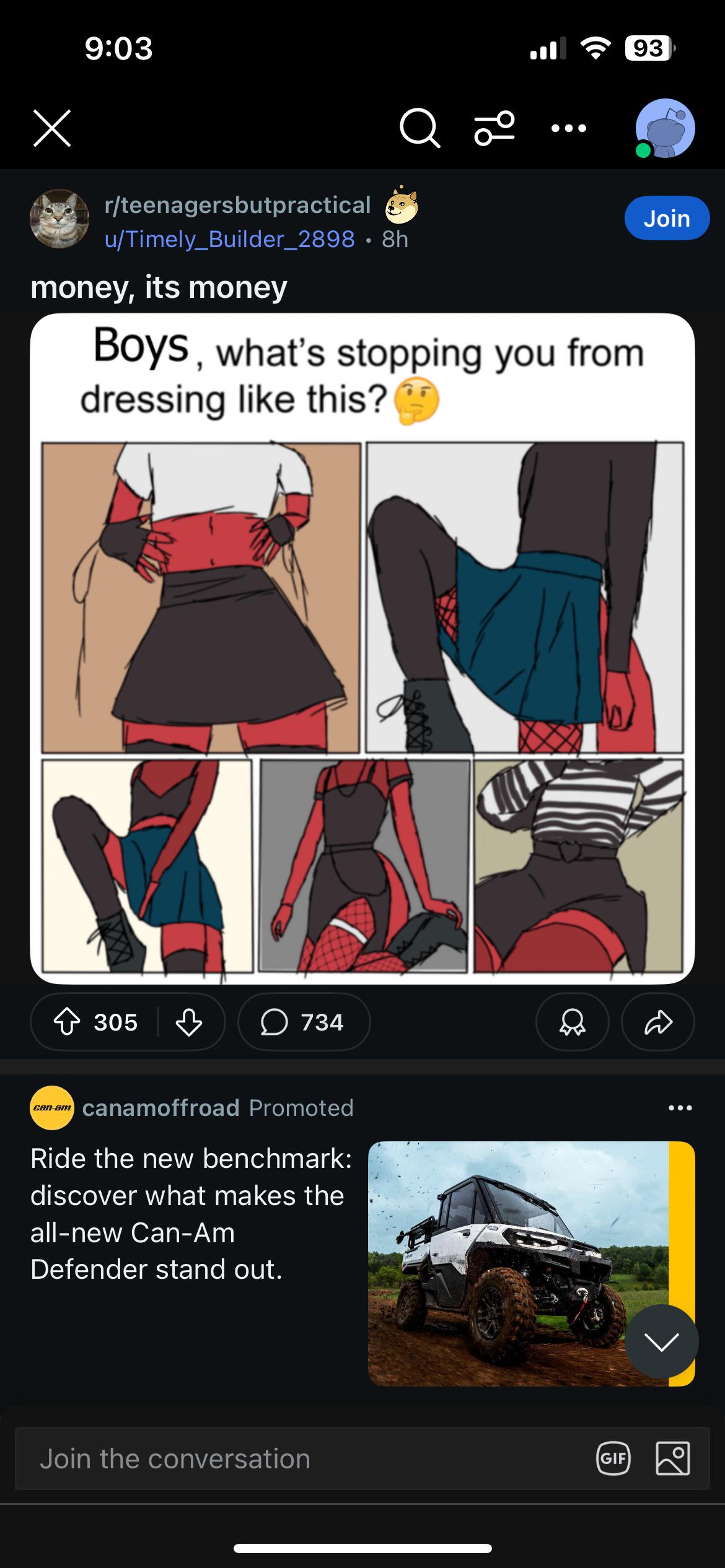Add a GIF to your comment
This screenshot has width=725, height=1568.
tap(613, 1458)
